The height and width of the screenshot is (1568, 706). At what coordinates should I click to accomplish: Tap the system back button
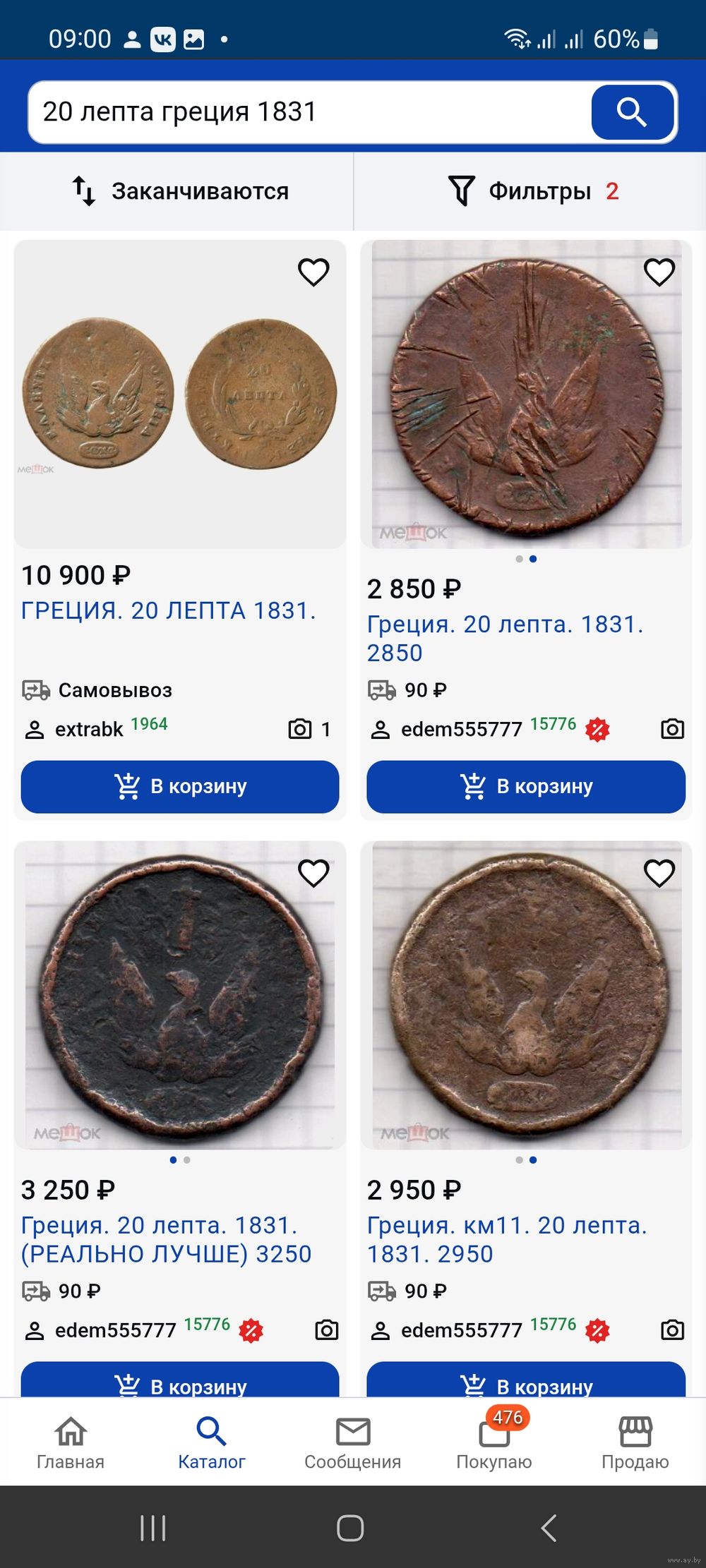pyautogui.click(x=549, y=1528)
